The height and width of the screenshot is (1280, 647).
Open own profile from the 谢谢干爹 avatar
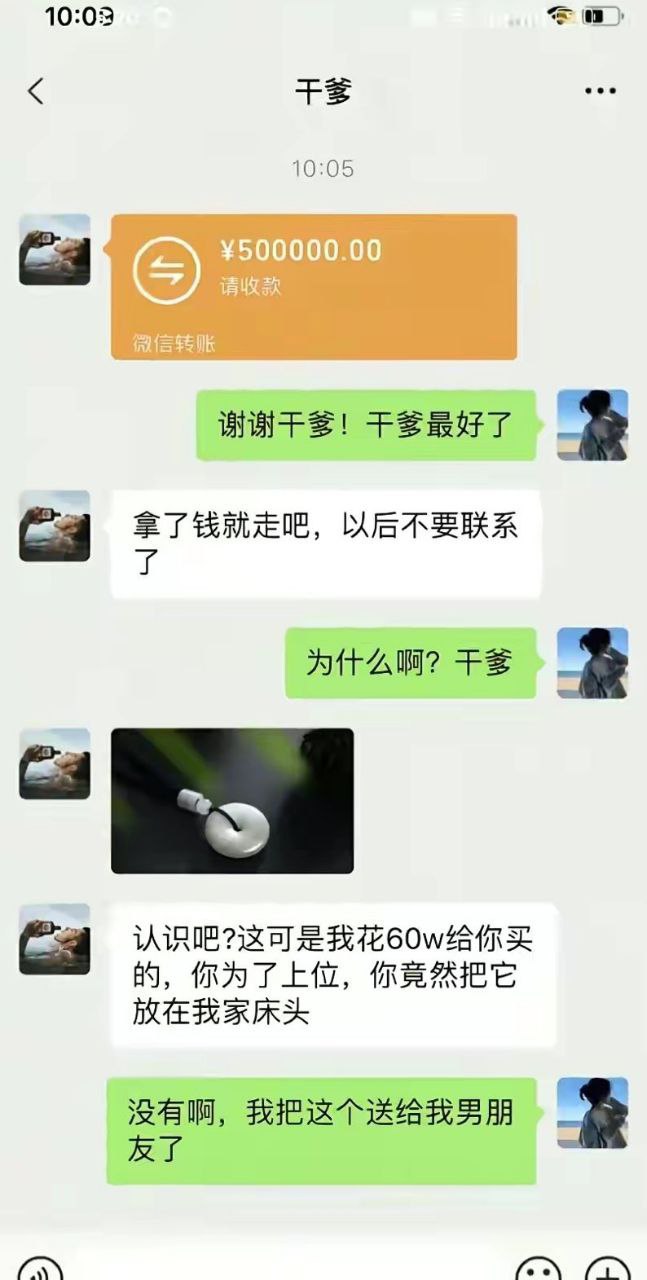pyautogui.click(x=592, y=424)
